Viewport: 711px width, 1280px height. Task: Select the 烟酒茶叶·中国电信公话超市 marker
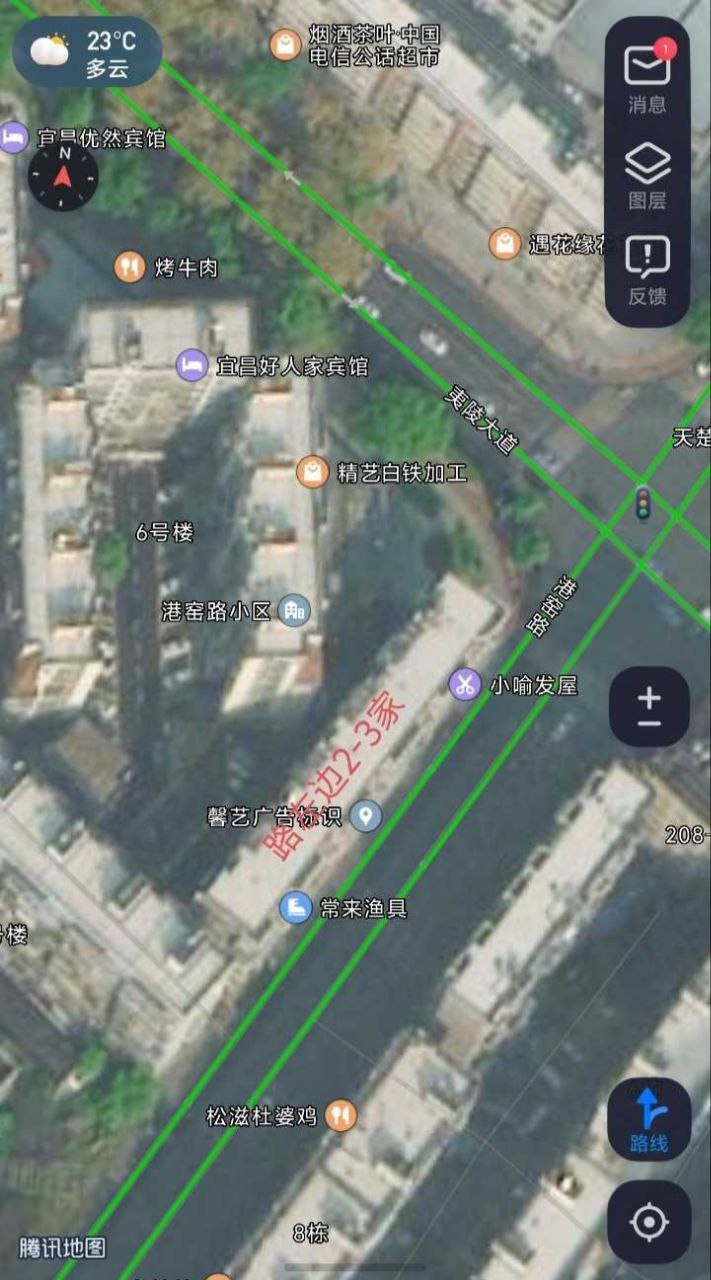(286, 44)
